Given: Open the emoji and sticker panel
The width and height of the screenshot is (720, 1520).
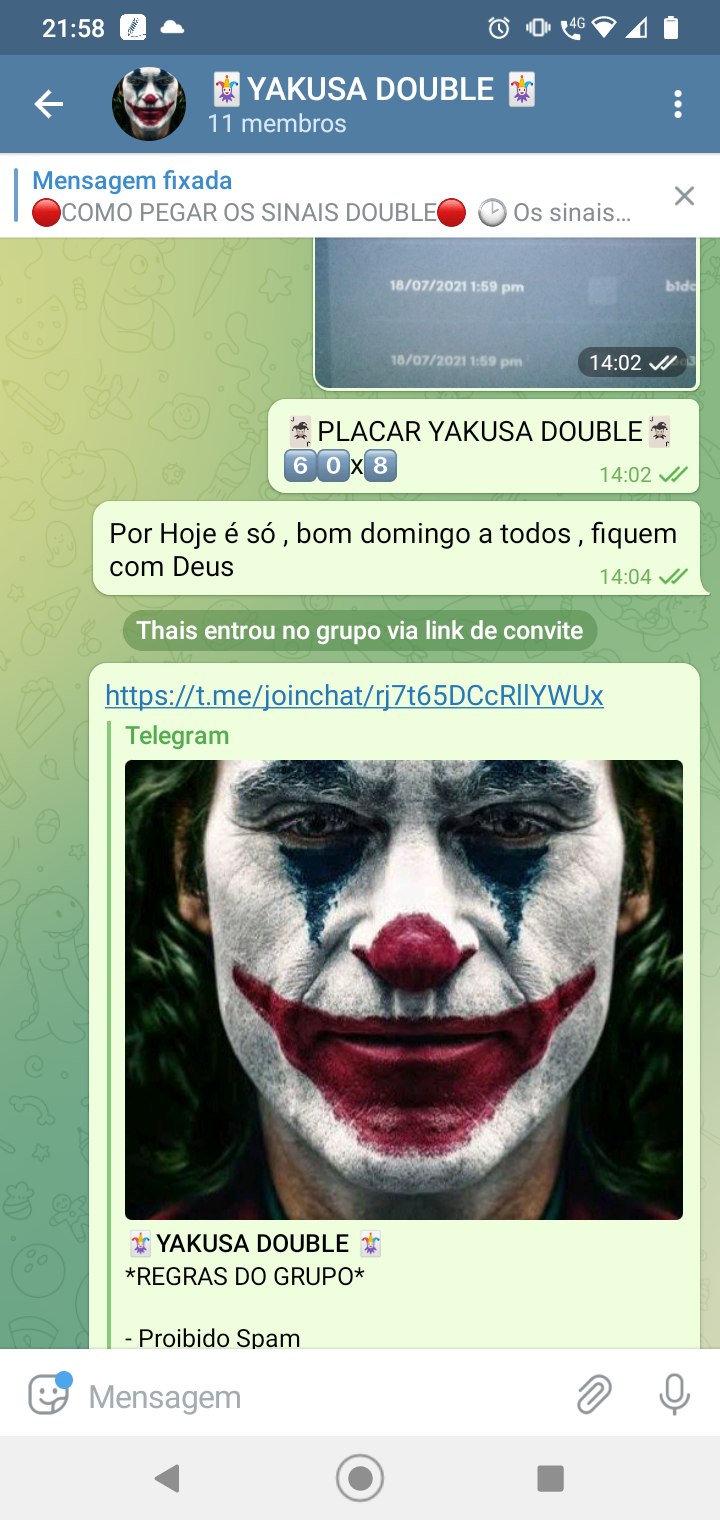Looking at the screenshot, I should tap(48, 1394).
